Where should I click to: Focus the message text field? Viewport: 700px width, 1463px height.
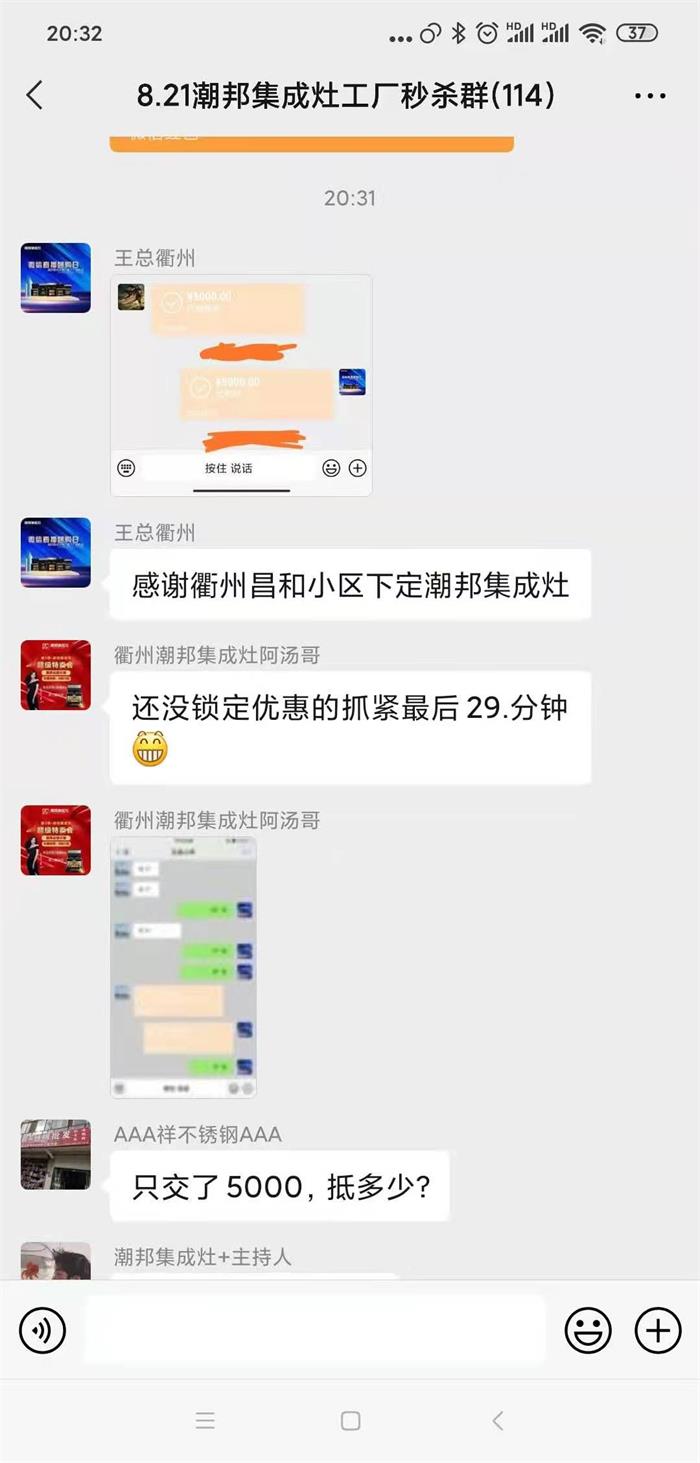click(x=314, y=1330)
